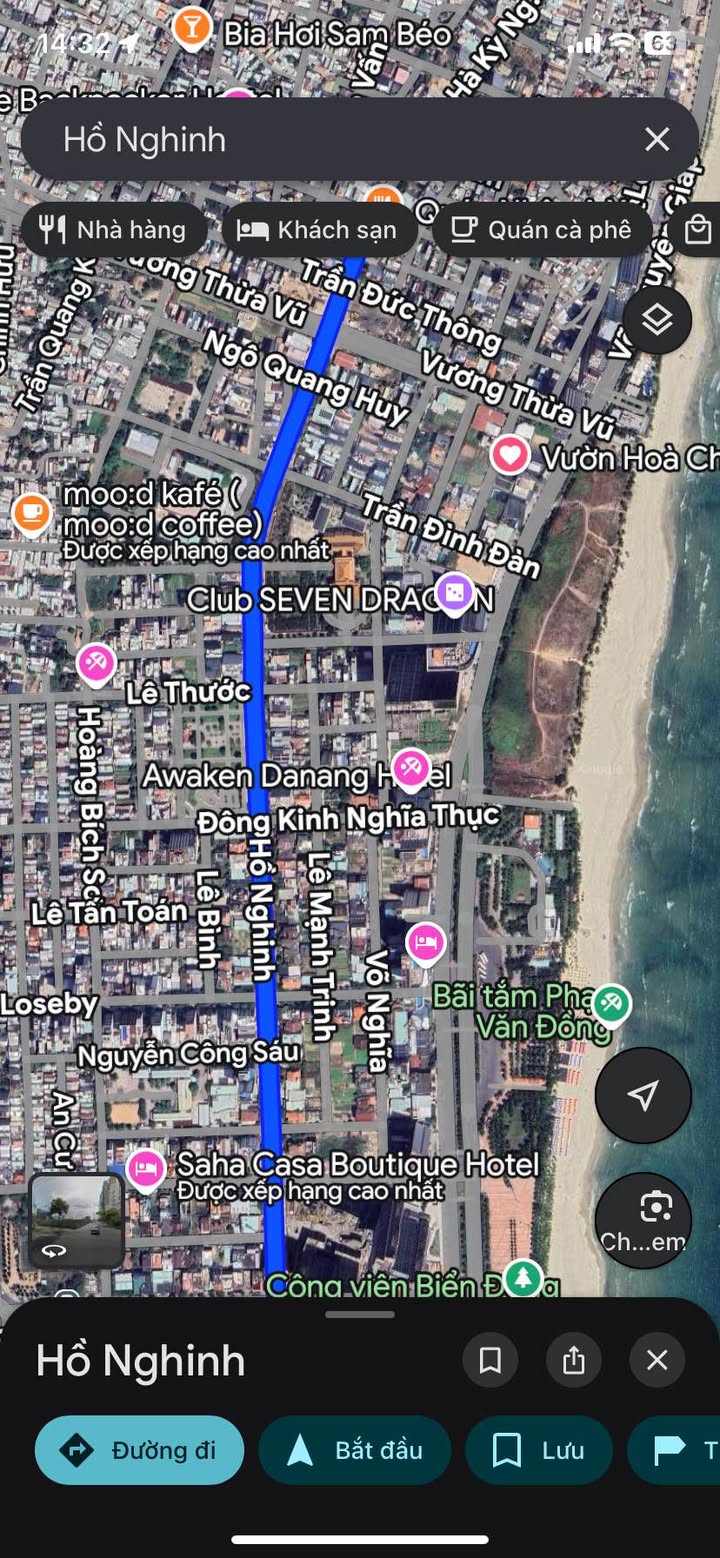This screenshot has width=720, height=1558.
Task: Clear the Hồ Nghinh search text
Action: point(657,139)
